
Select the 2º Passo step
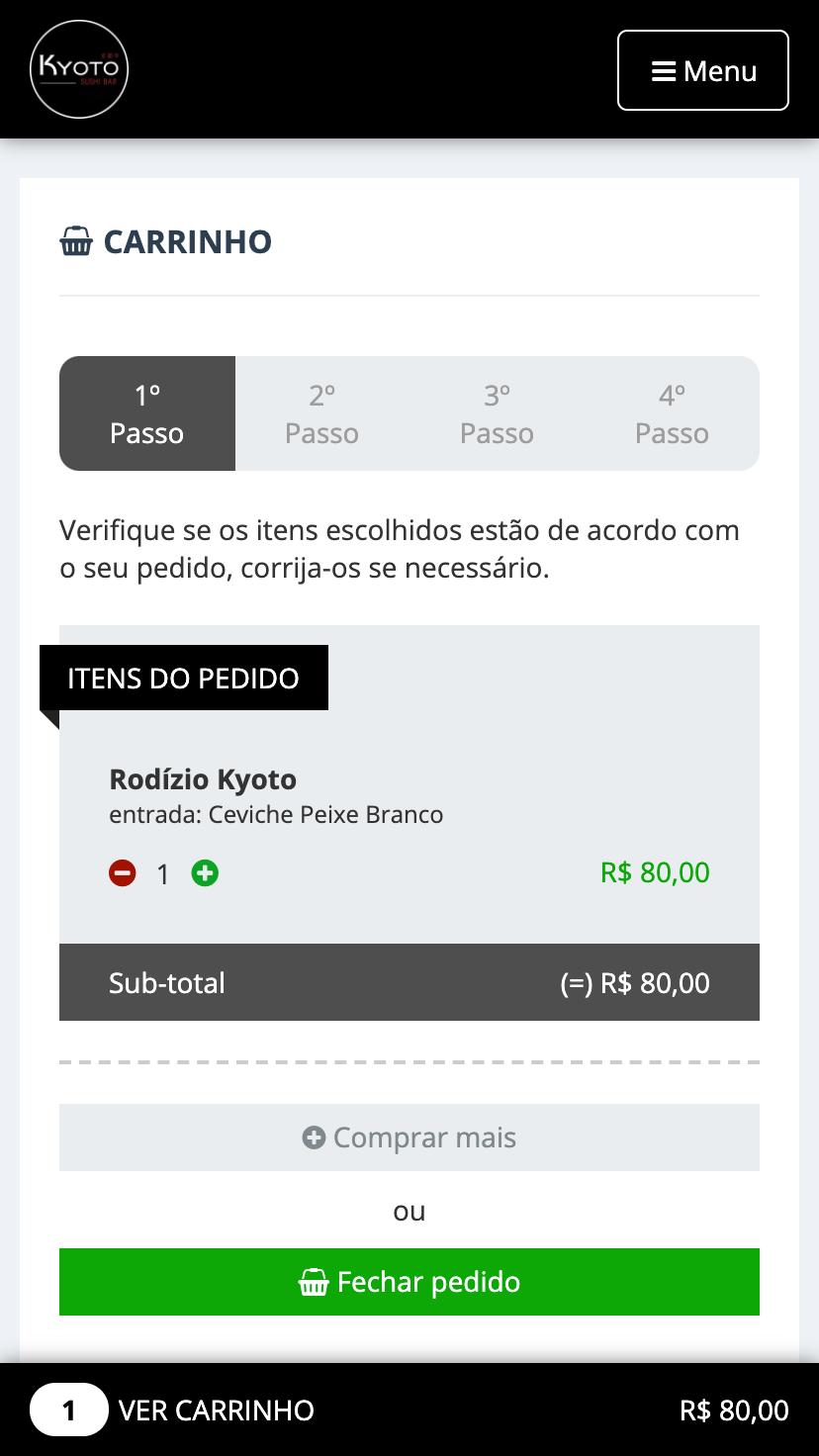322,413
